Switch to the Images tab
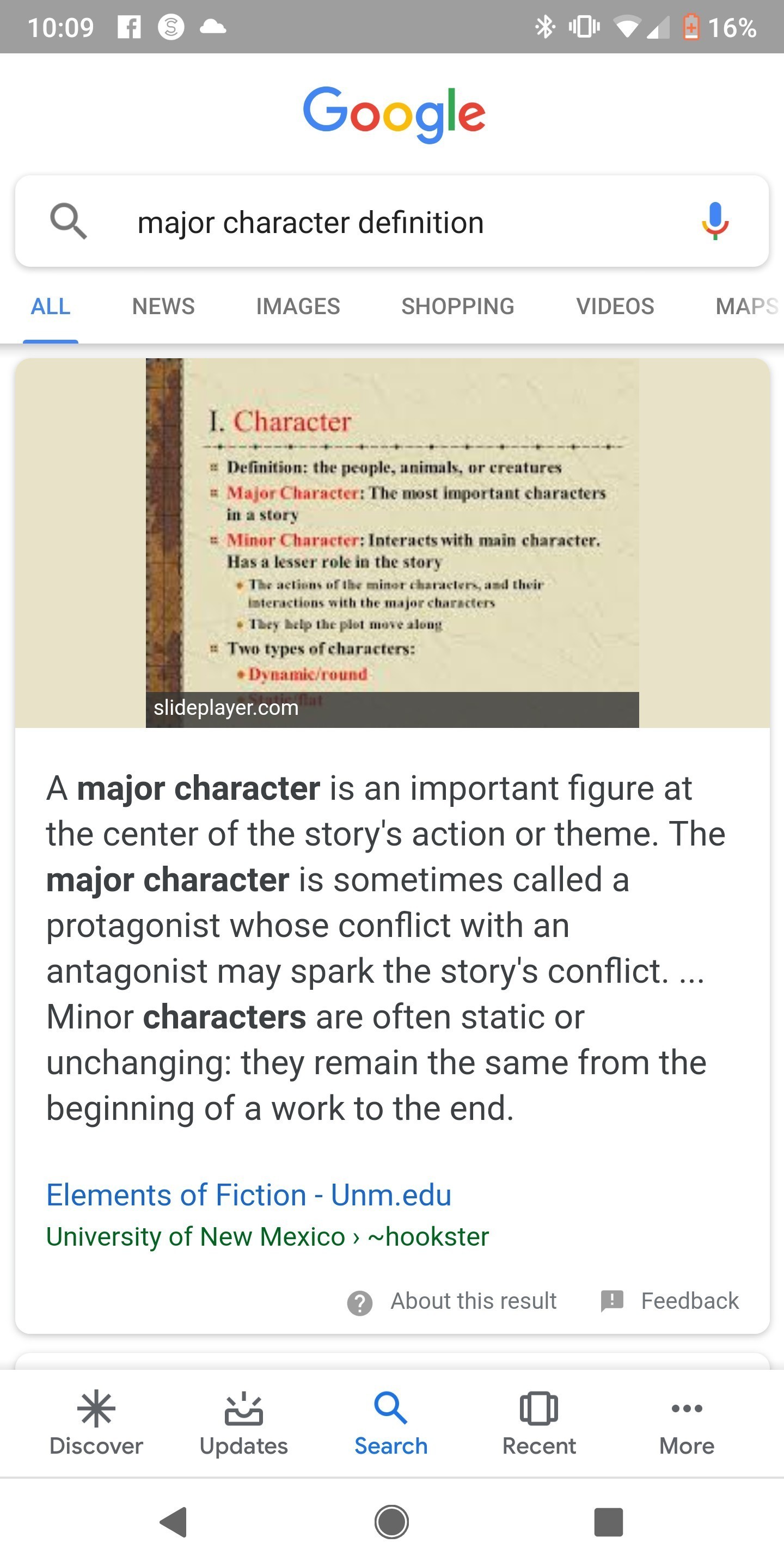This screenshot has height=1568, width=784. tap(298, 306)
